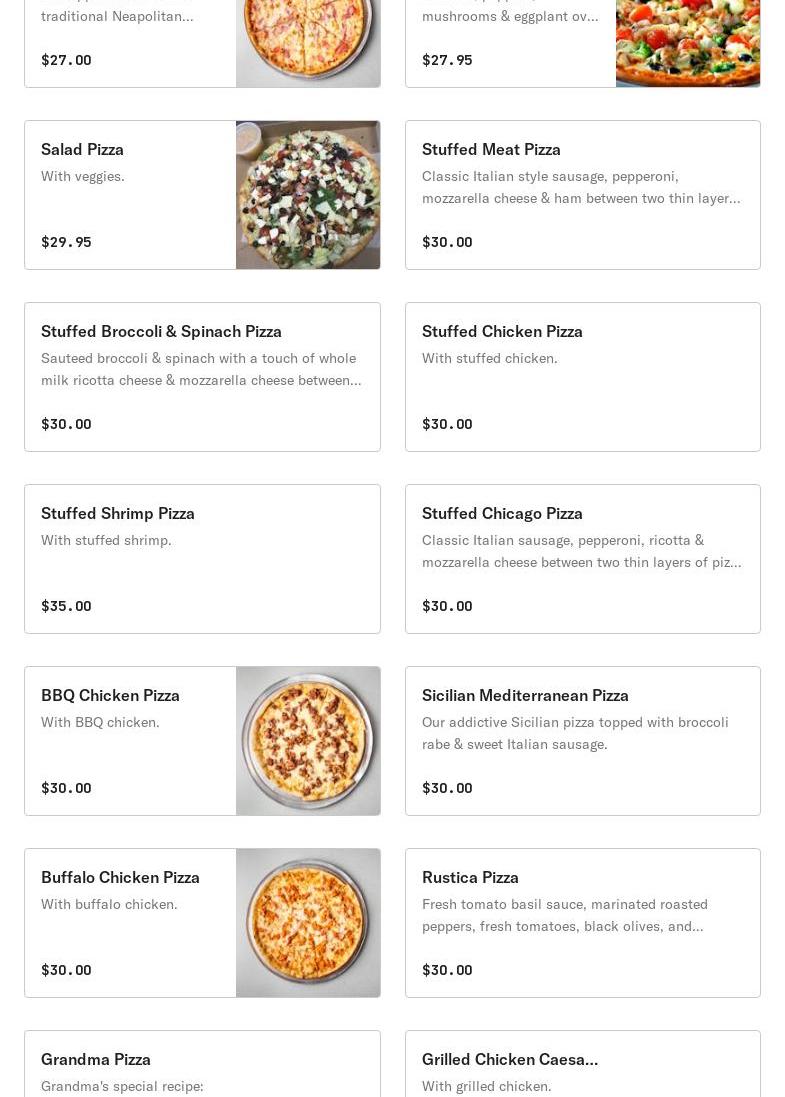Open Stuffed Chicago Pizza card
The width and height of the screenshot is (785, 1097).
point(582,559)
